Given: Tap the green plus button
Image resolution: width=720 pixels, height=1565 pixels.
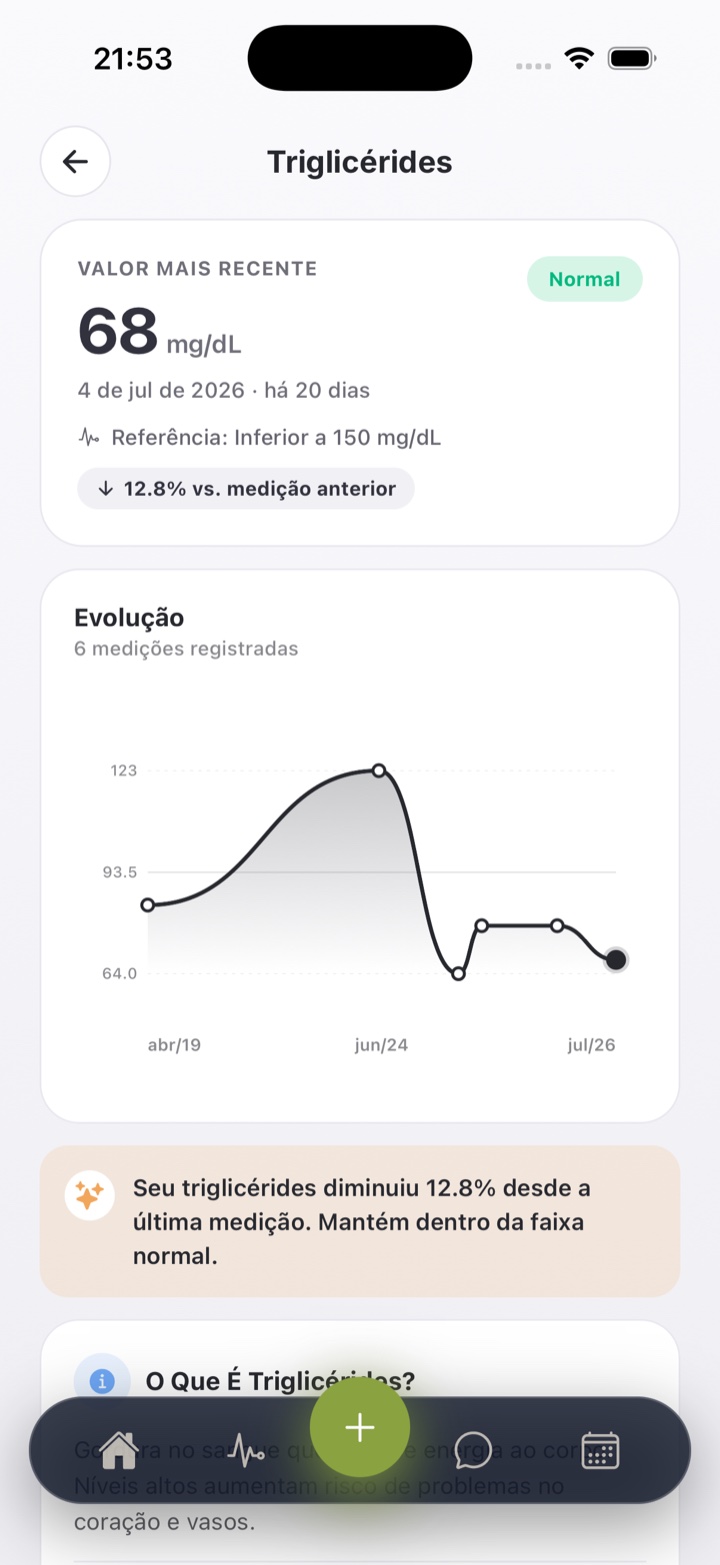Looking at the screenshot, I should (360, 1427).
